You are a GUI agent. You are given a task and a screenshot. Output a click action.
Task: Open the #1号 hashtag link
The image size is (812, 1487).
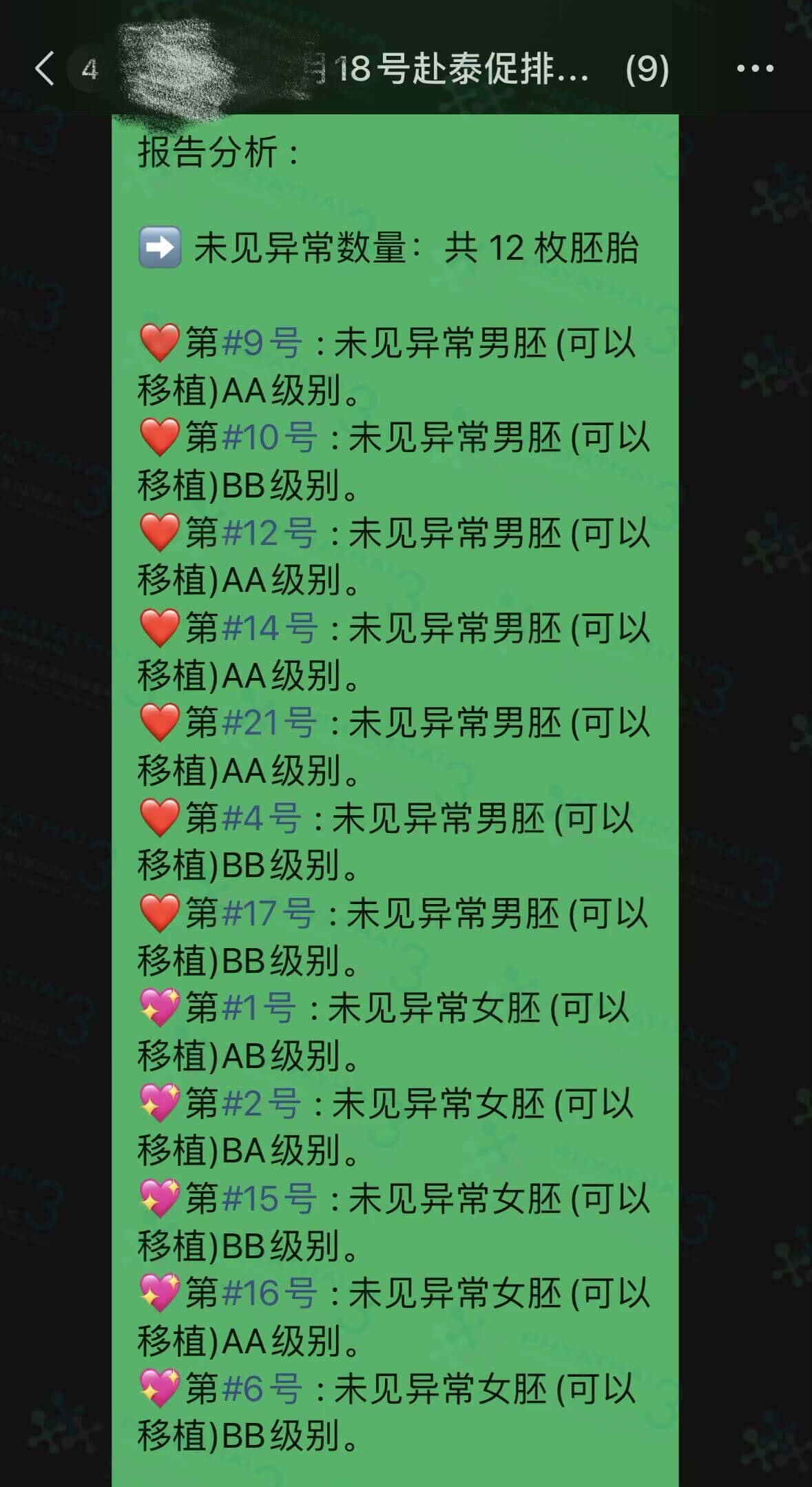(x=259, y=1008)
